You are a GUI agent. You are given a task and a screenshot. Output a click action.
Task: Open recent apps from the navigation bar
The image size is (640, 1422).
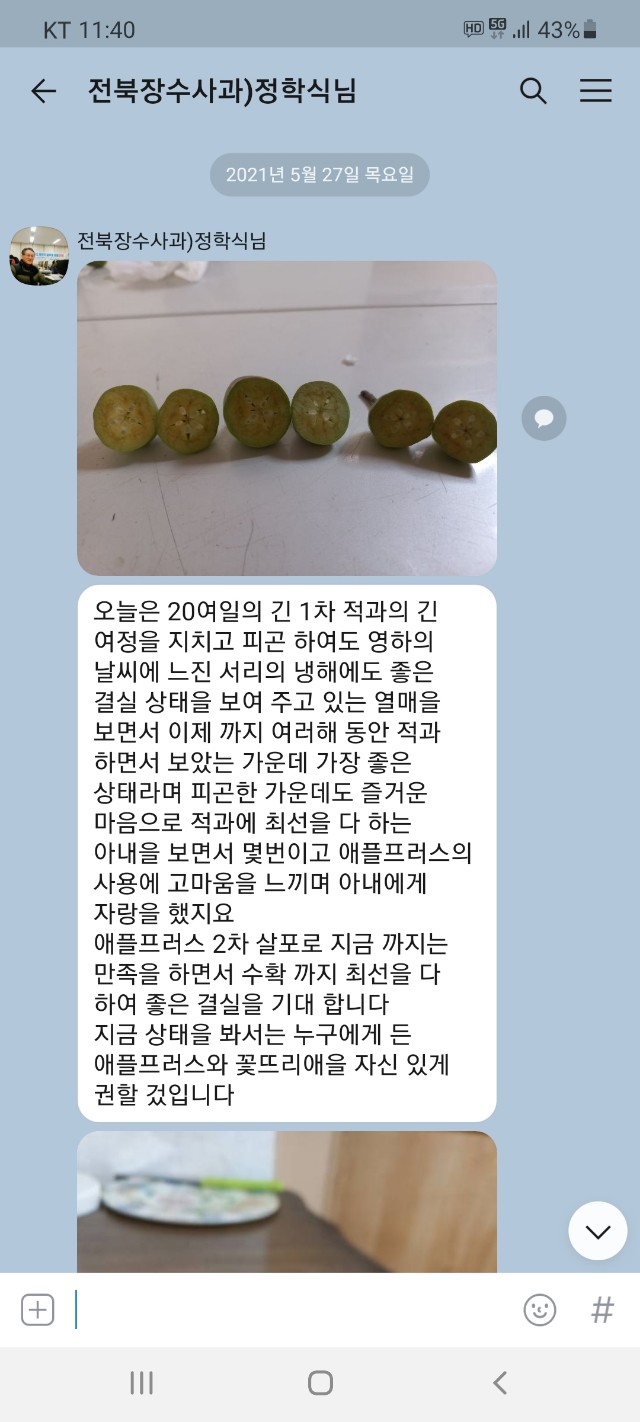[x=141, y=1383]
